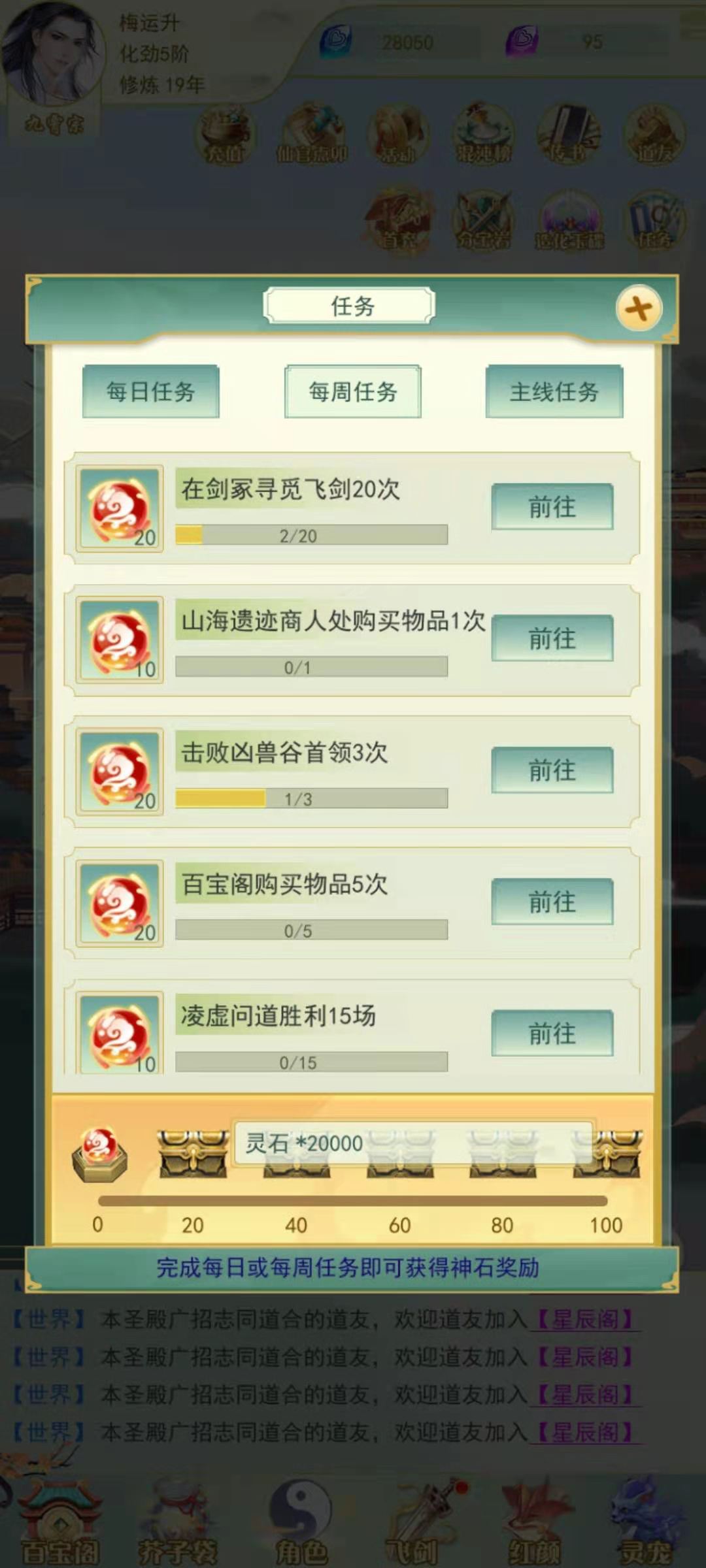Tap 前往 for 凌虚问道胜利15场
The height and width of the screenshot is (1568, 706).
[x=552, y=1033]
